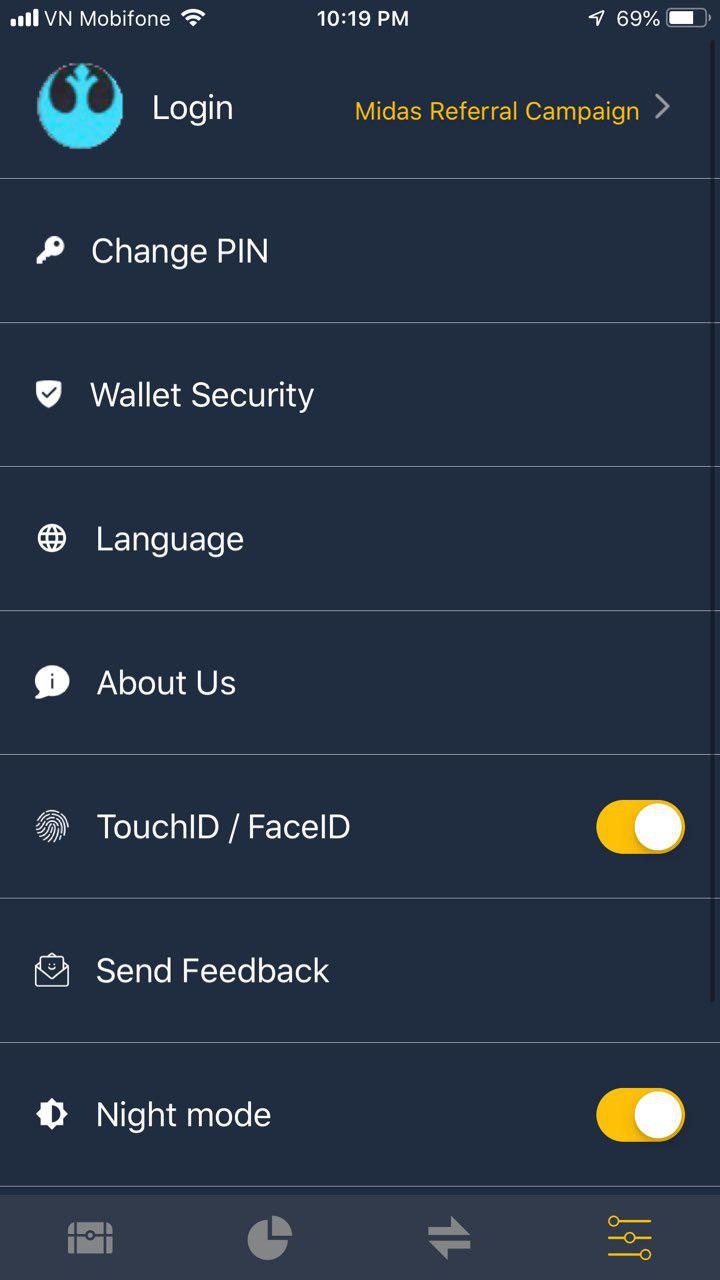Tap the exchange arrows icon in bottom bar
The image size is (720, 1280).
pos(450,1237)
